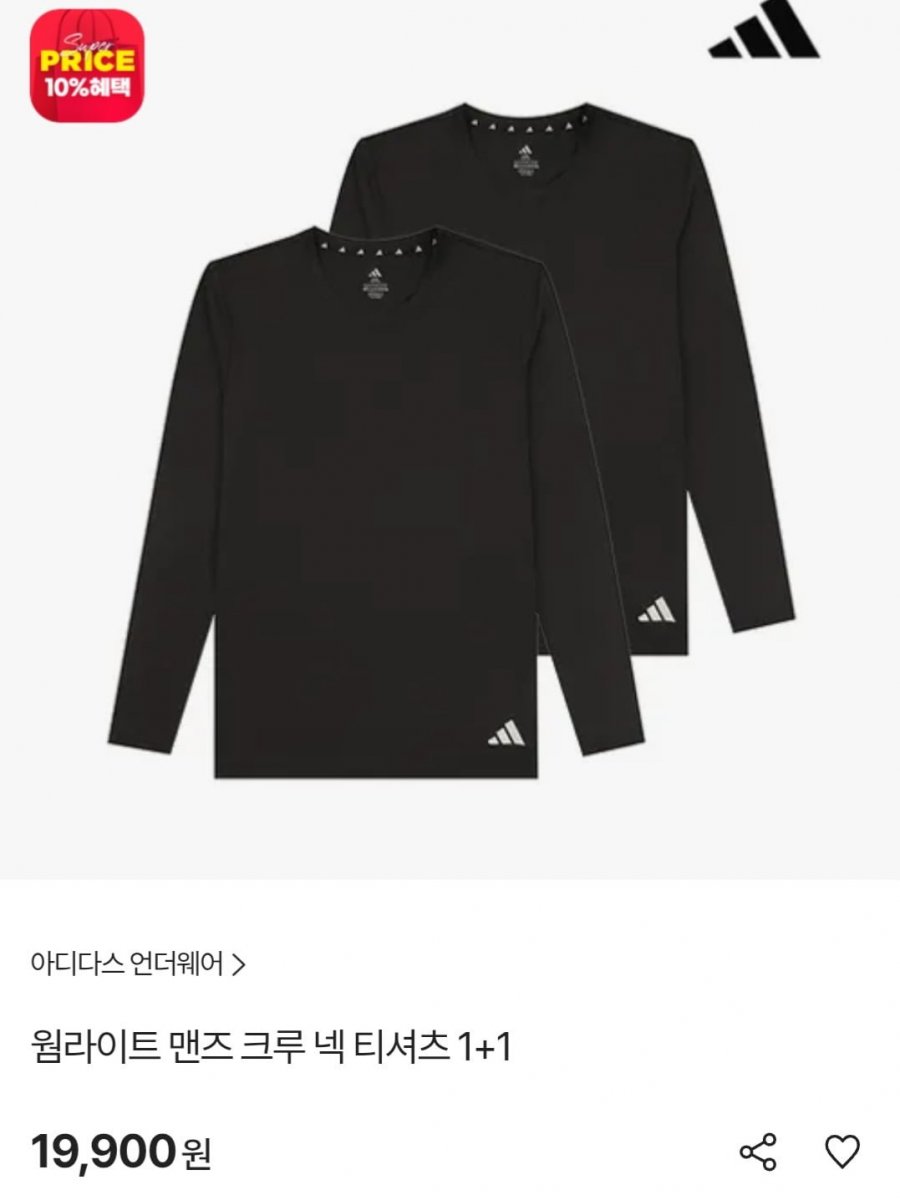Share this product
900x1200 pixels.
pos(758,1152)
